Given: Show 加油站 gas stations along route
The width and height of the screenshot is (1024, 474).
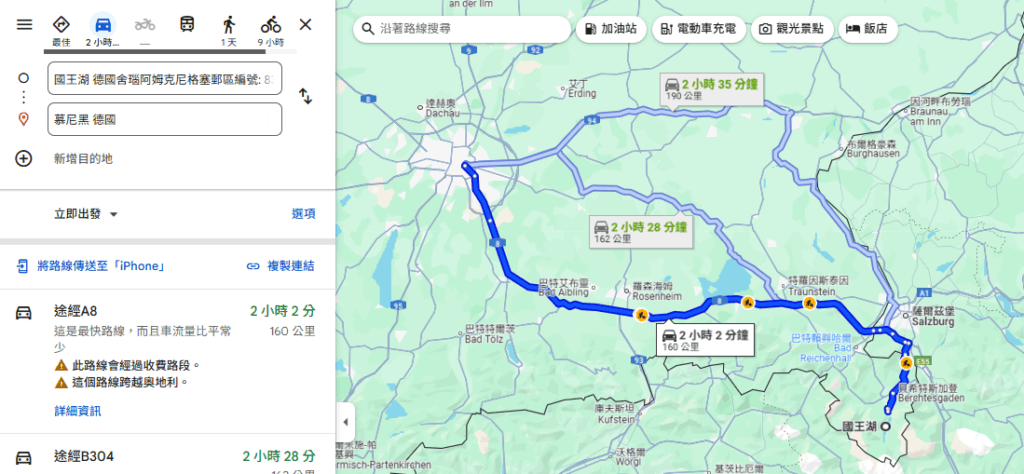Looking at the screenshot, I should tap(612, 29).
